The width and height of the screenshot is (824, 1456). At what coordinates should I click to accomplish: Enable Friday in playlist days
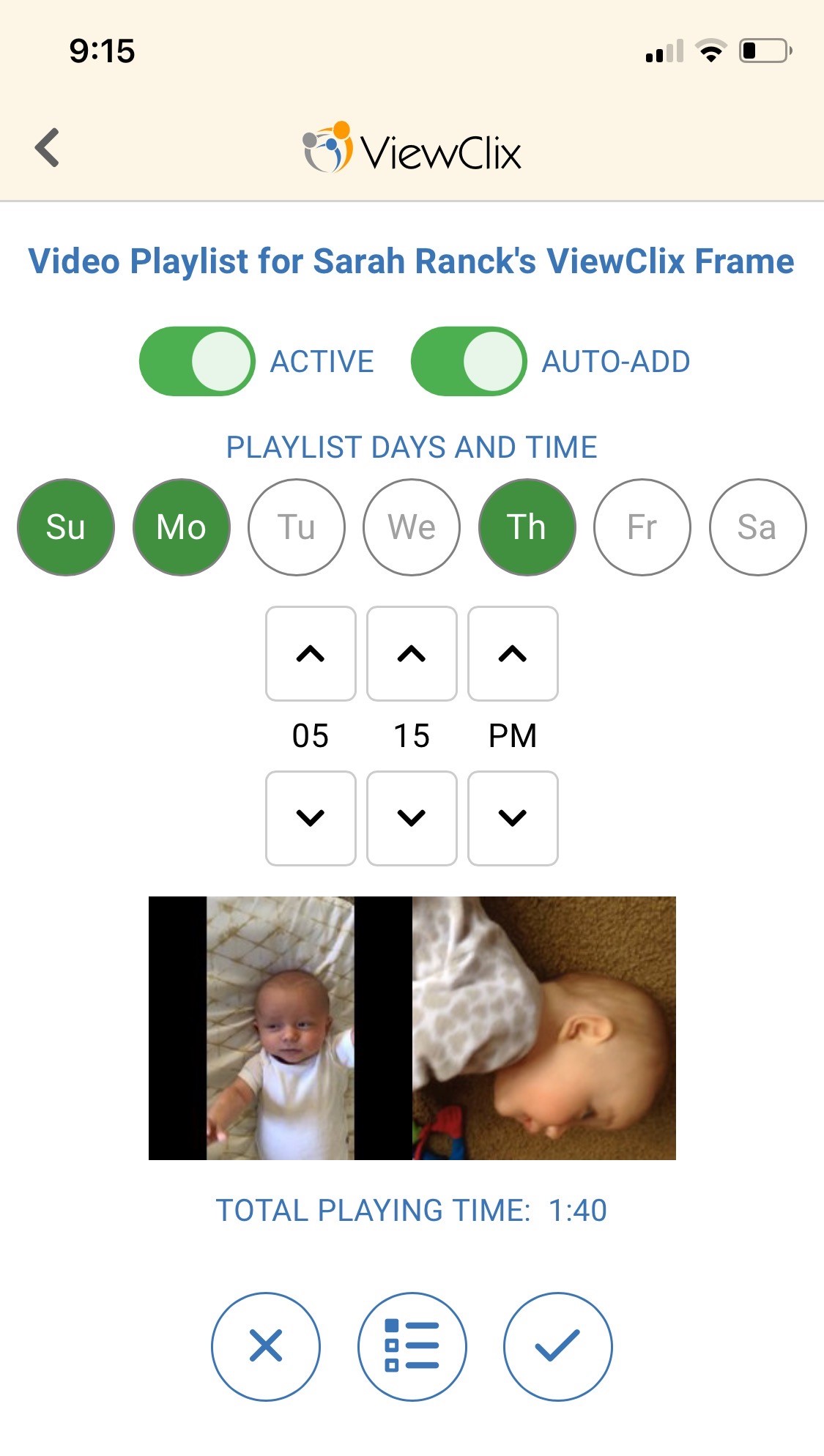point(642,527)
